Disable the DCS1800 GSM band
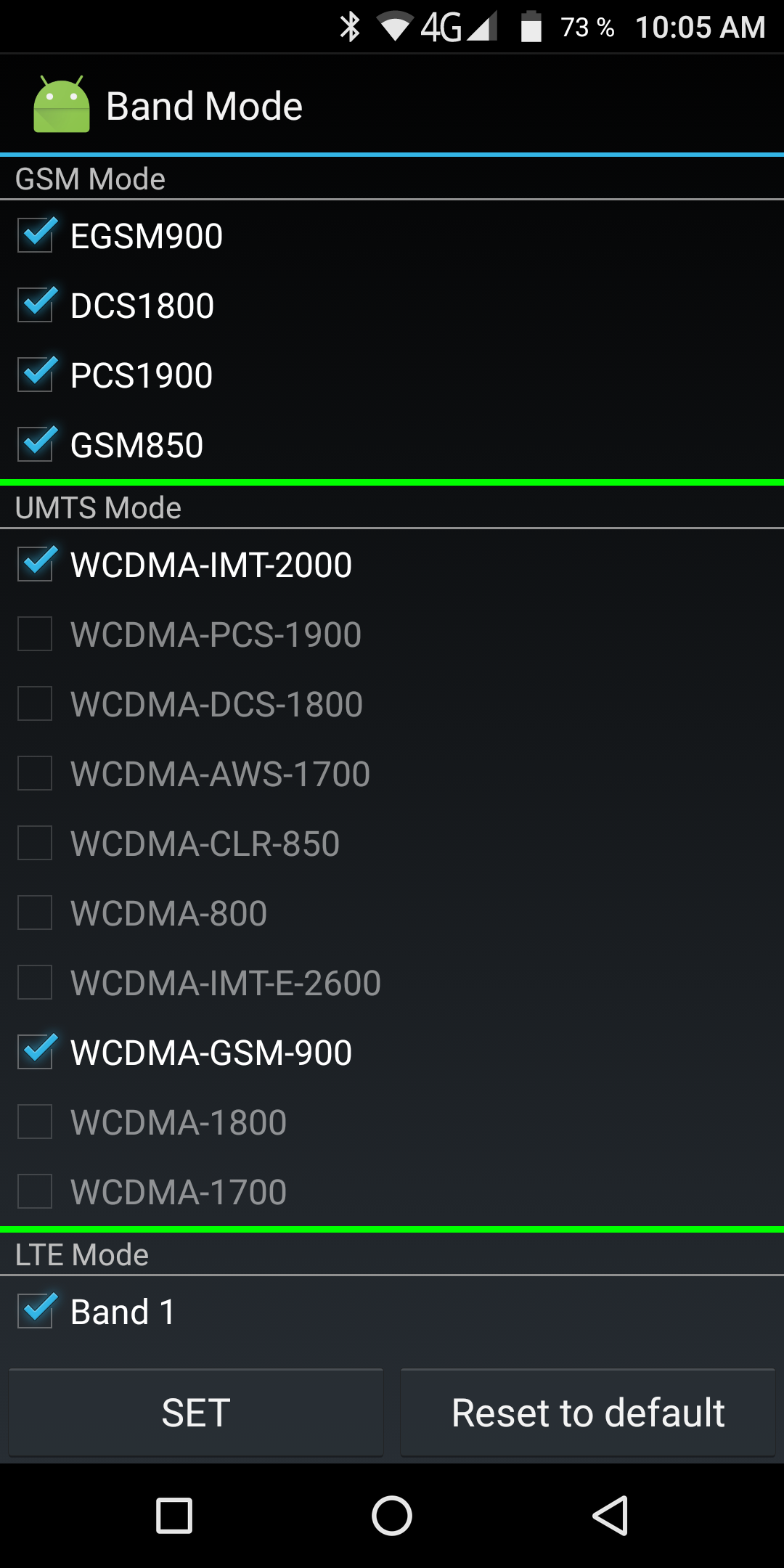 pyautogui.click(x=36, y=306)
